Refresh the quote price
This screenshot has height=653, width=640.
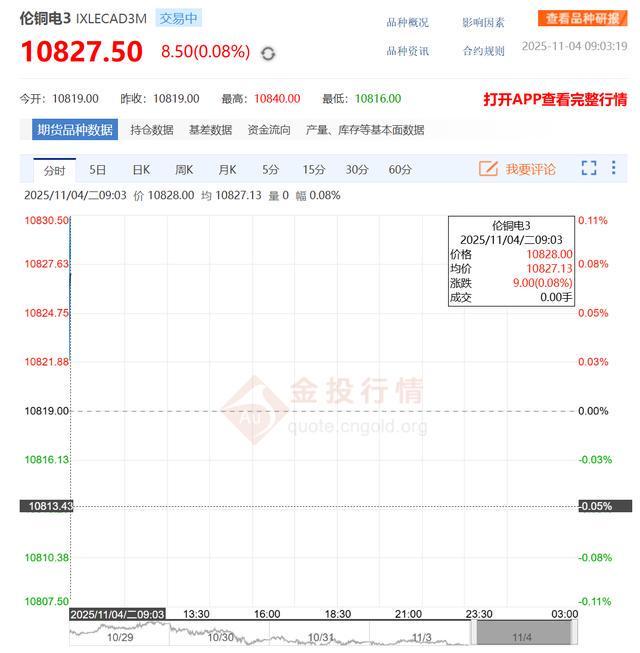[268, 53]
